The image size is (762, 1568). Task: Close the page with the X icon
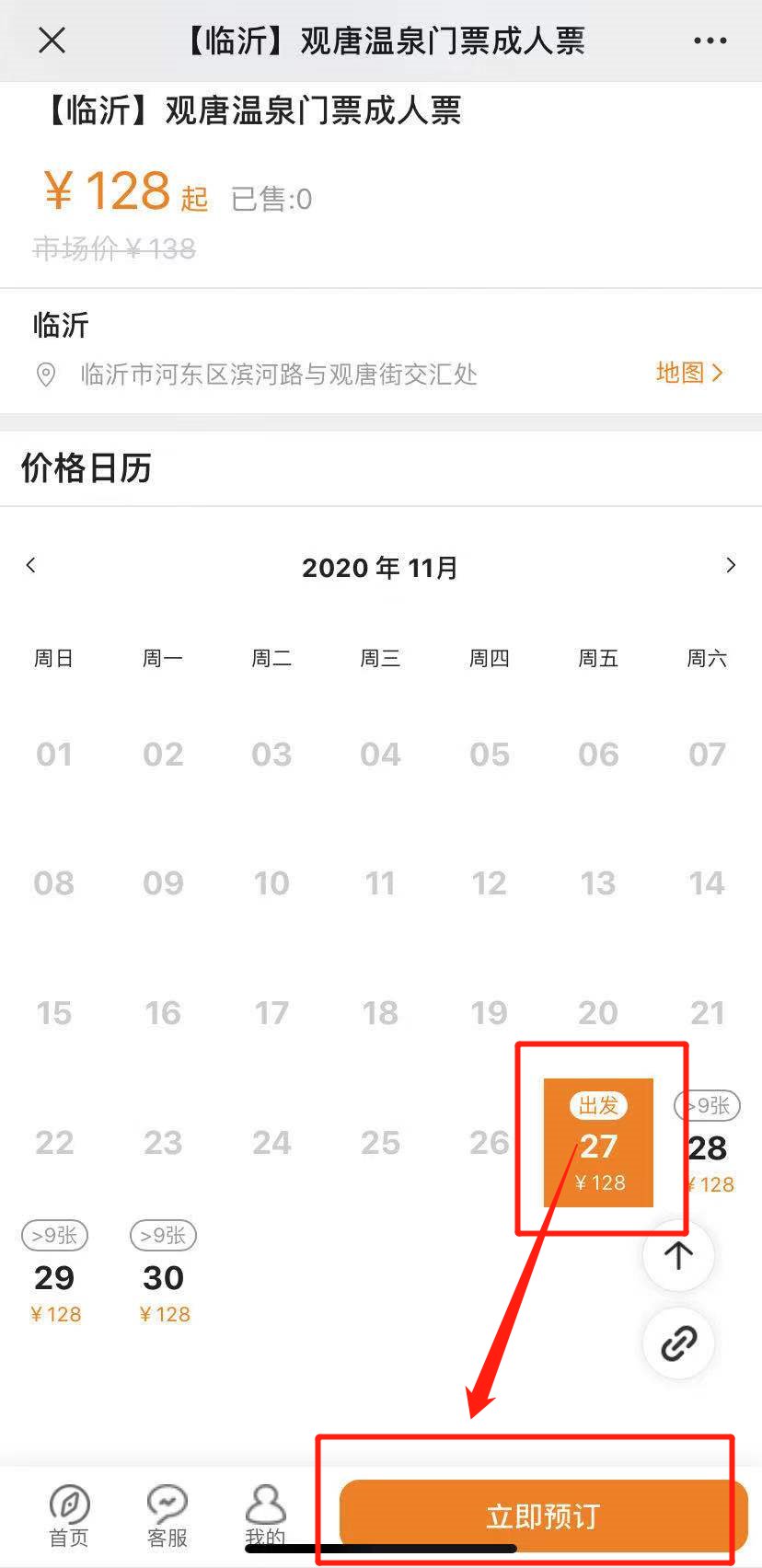[x=52, y=40]
